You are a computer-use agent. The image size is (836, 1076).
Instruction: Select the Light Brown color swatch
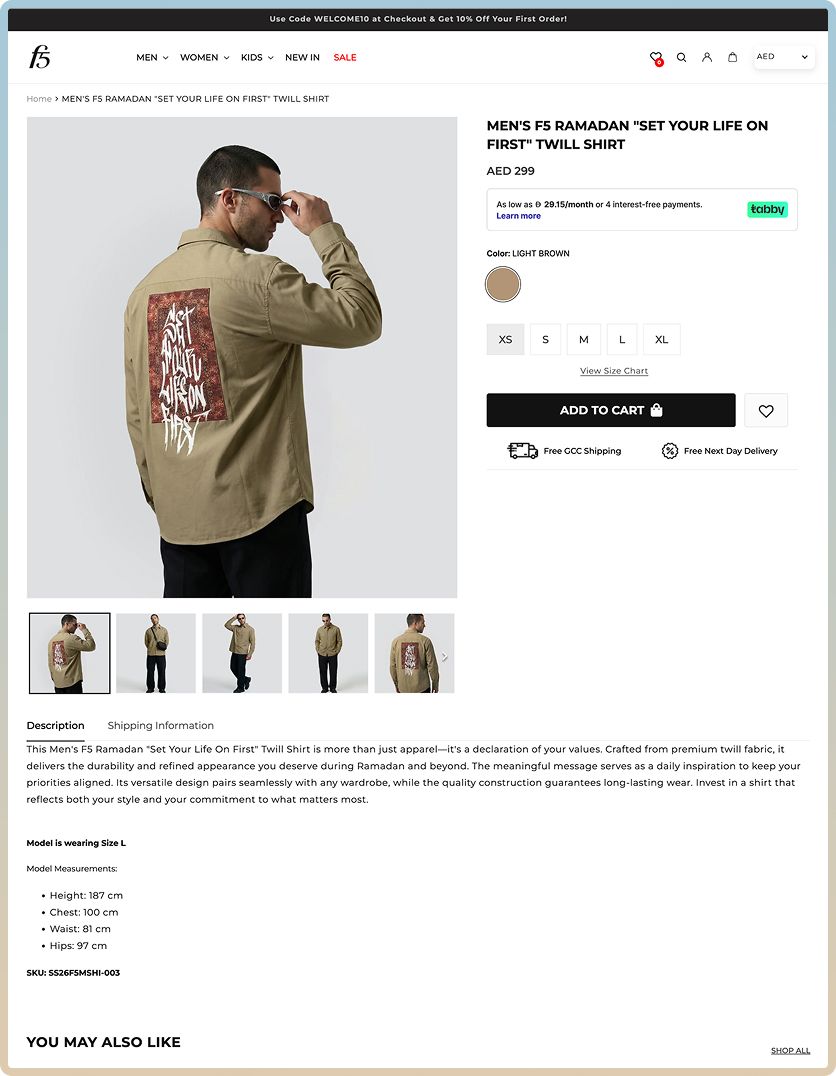503,284
